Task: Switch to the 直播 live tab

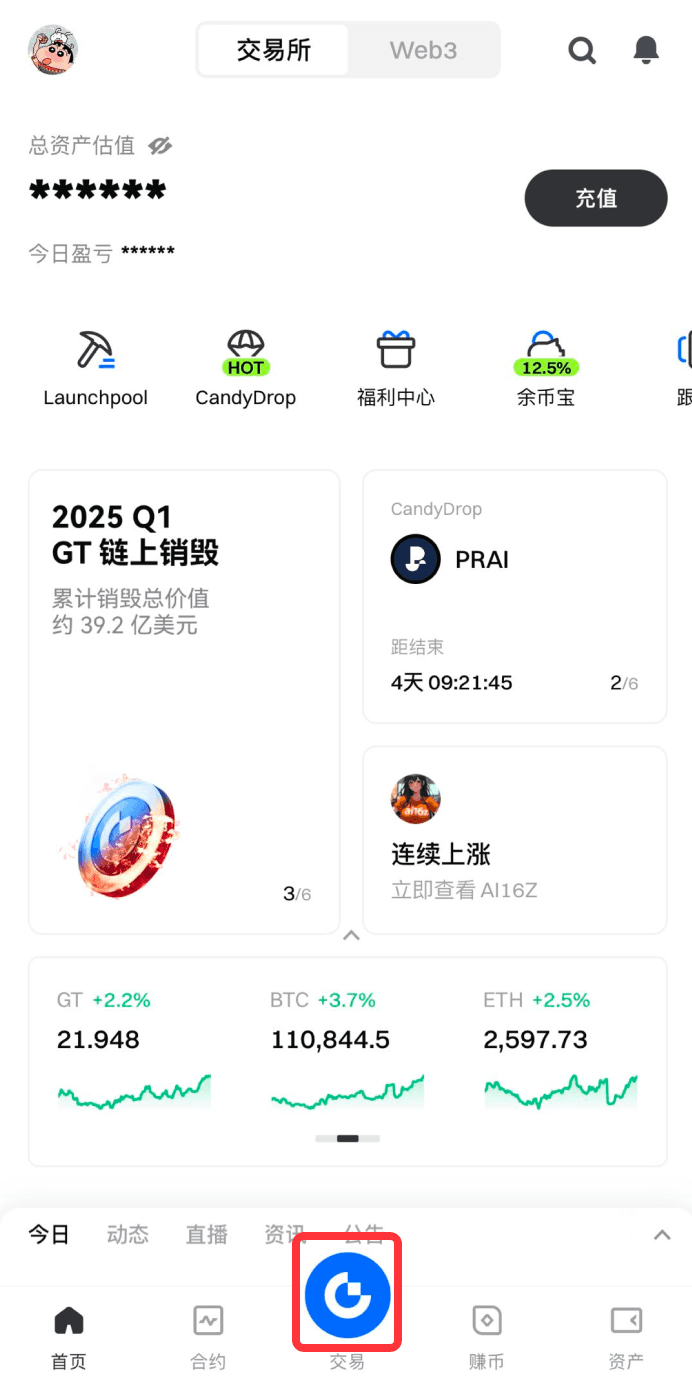Action: 207,1235
